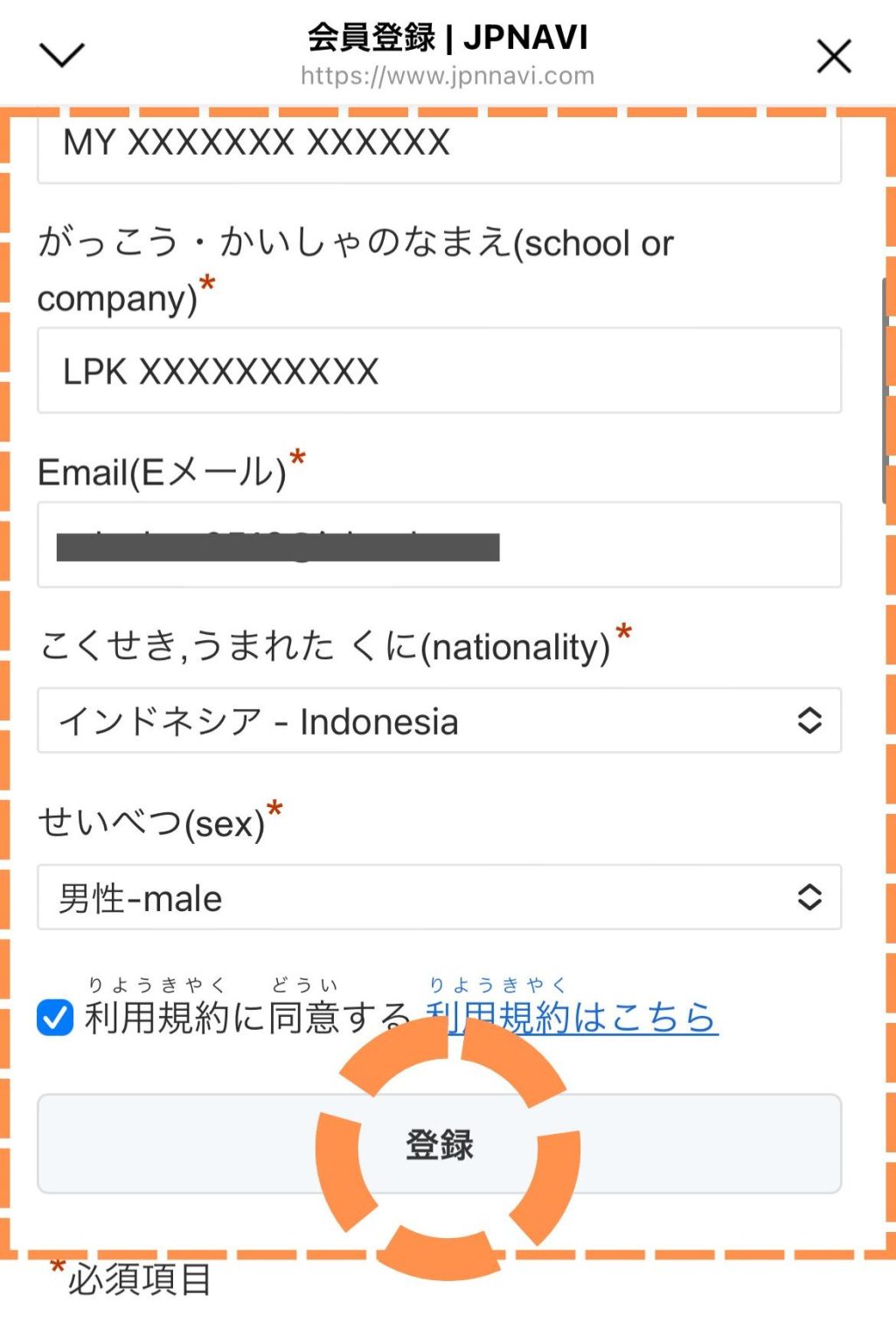Select the LPK school or company field
896x1343 pixels.
click(x=437, y=370)
